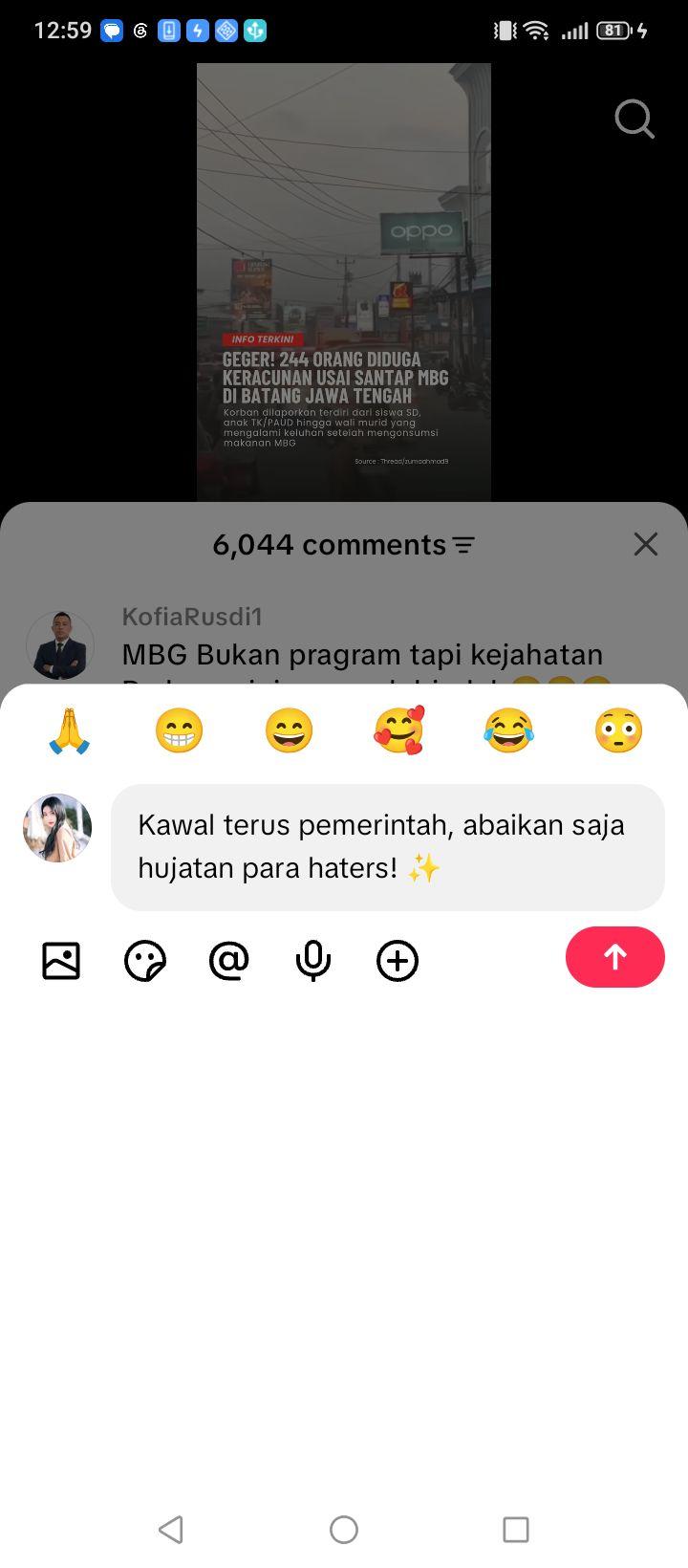Open the search magnifier icon
Image resolution: width=688 pixels, height=1568 pixels.
634,120
